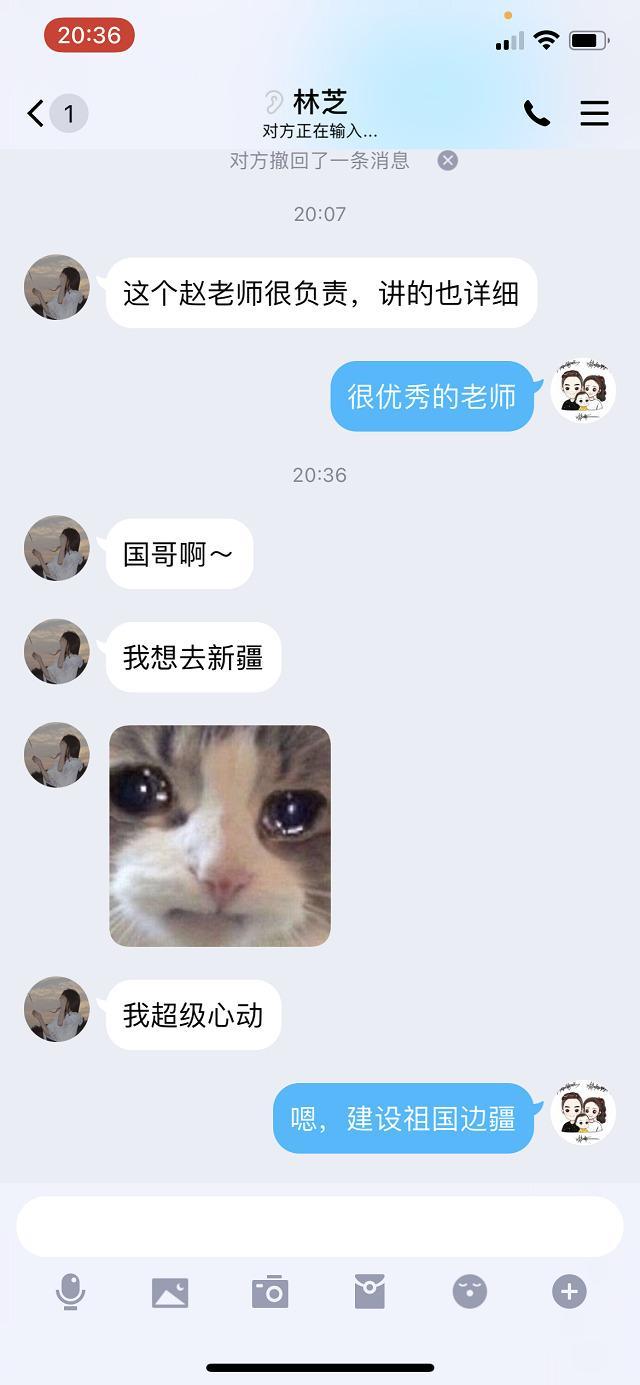
Task: Dismiss the recalled message notice
Action: [448, 160]
